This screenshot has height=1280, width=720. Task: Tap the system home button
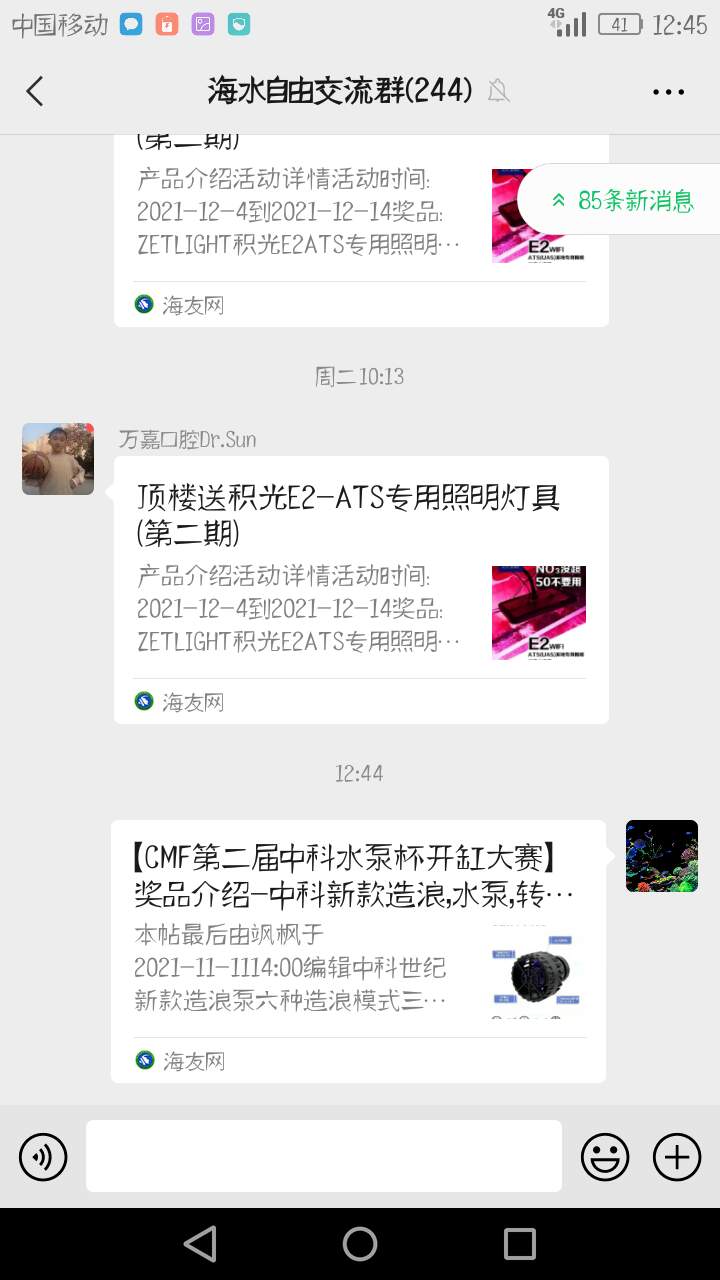coord(360,1244)
